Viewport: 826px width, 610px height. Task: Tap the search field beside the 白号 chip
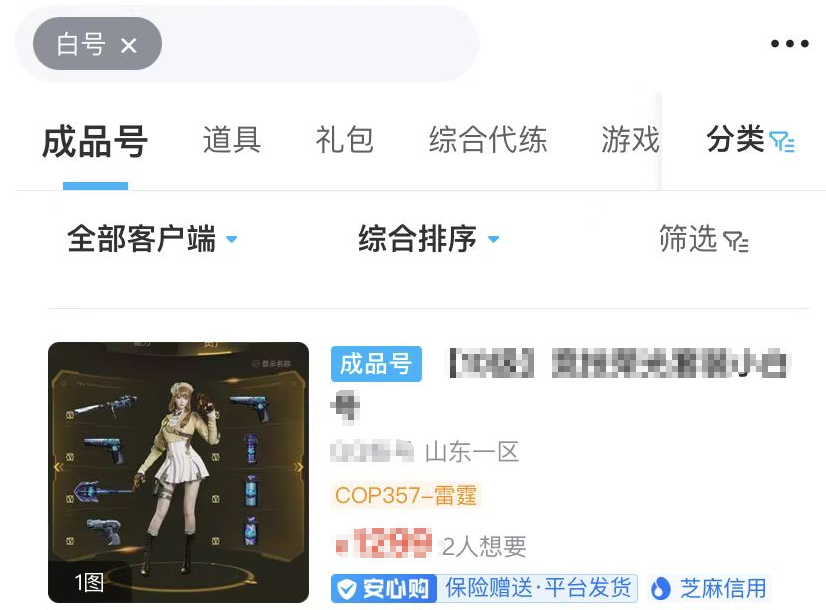[x=320, y=45]
